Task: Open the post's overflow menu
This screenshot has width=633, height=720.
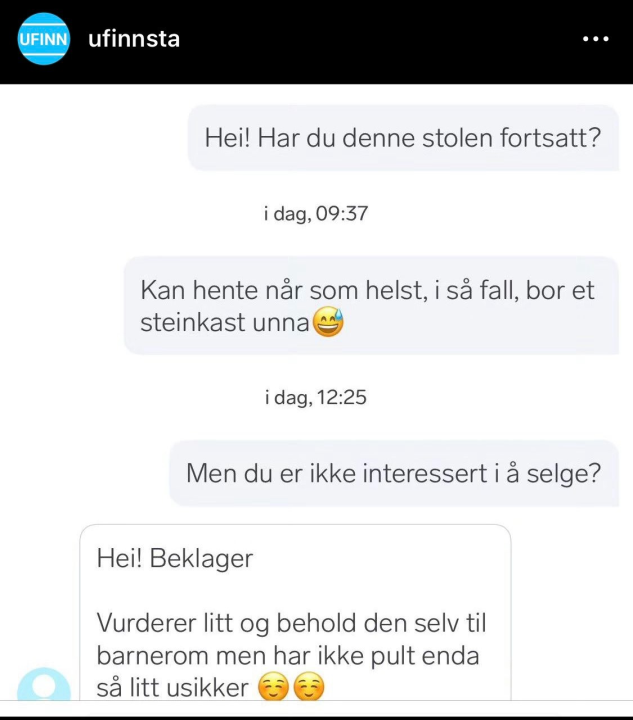Action: [595, 40]
